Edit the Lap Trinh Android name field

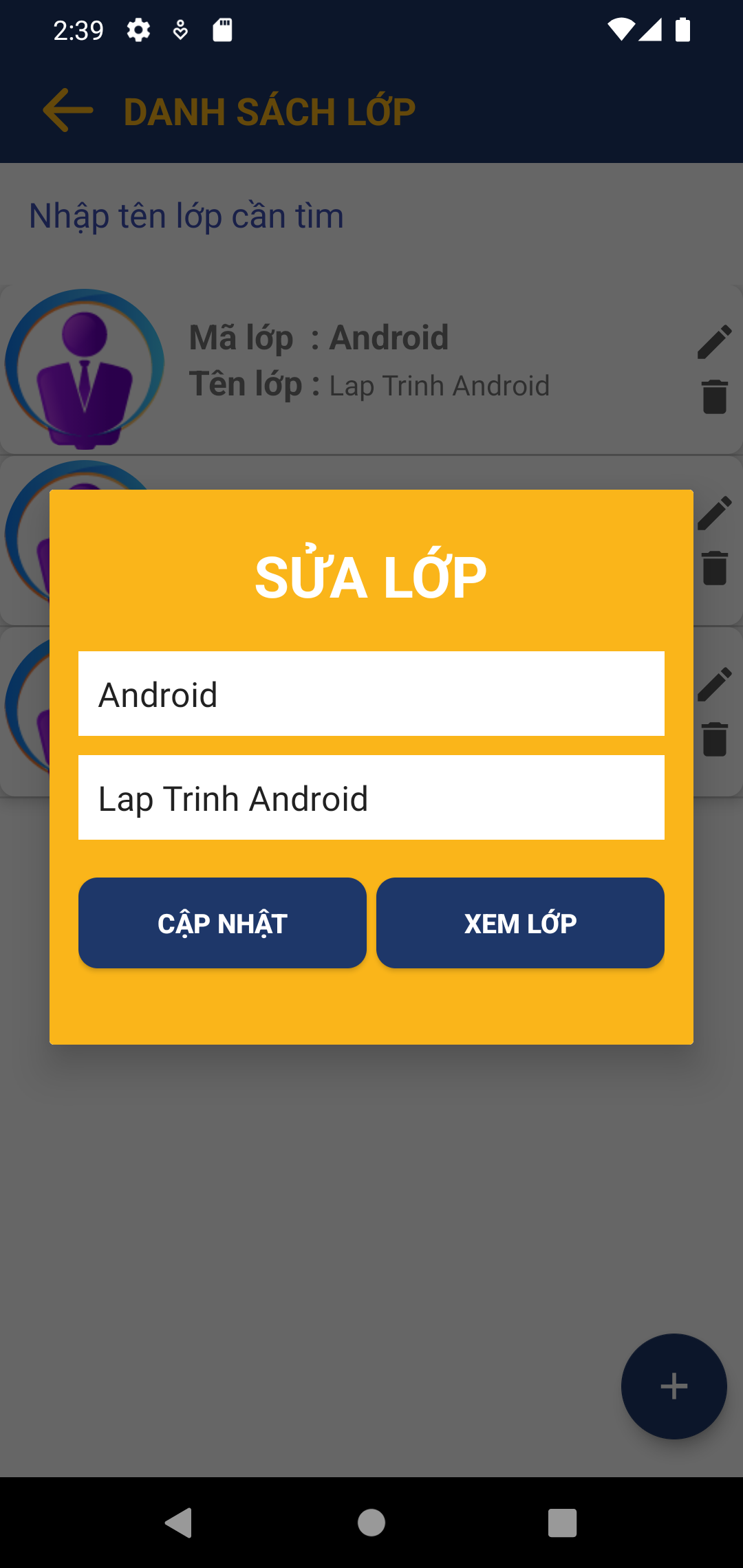[371, 798]
